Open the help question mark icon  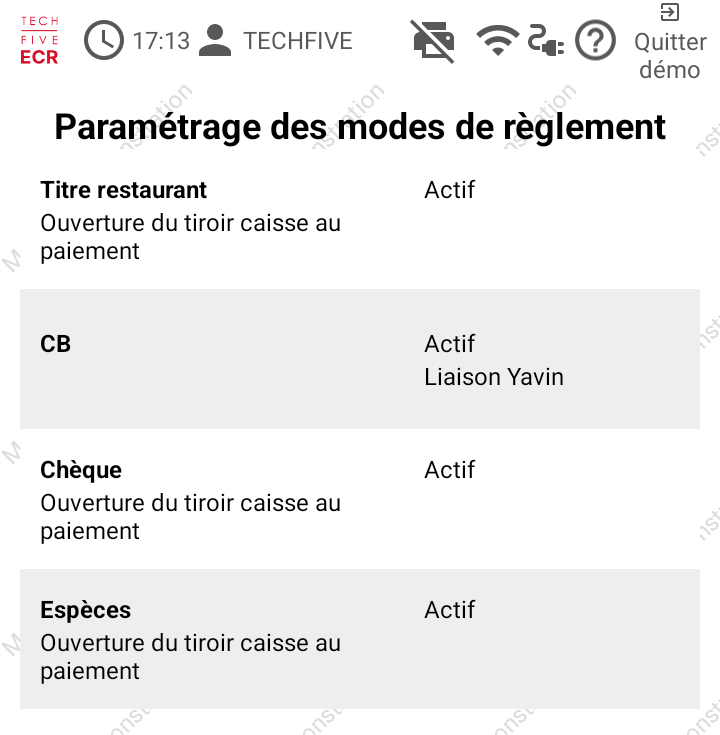(596, 41)
